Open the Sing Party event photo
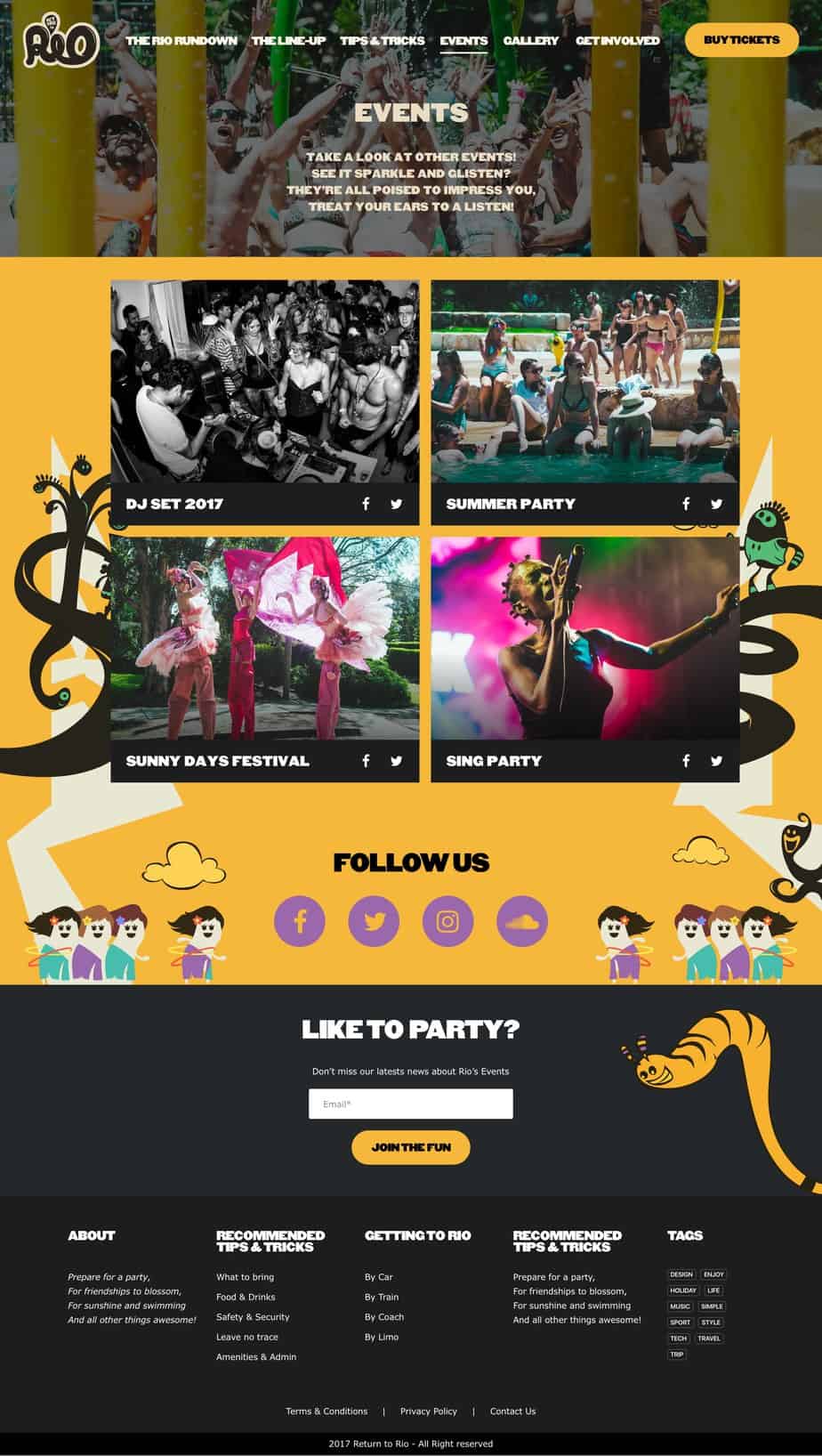This screenshot has width=822, height=1456. (584, 638)
